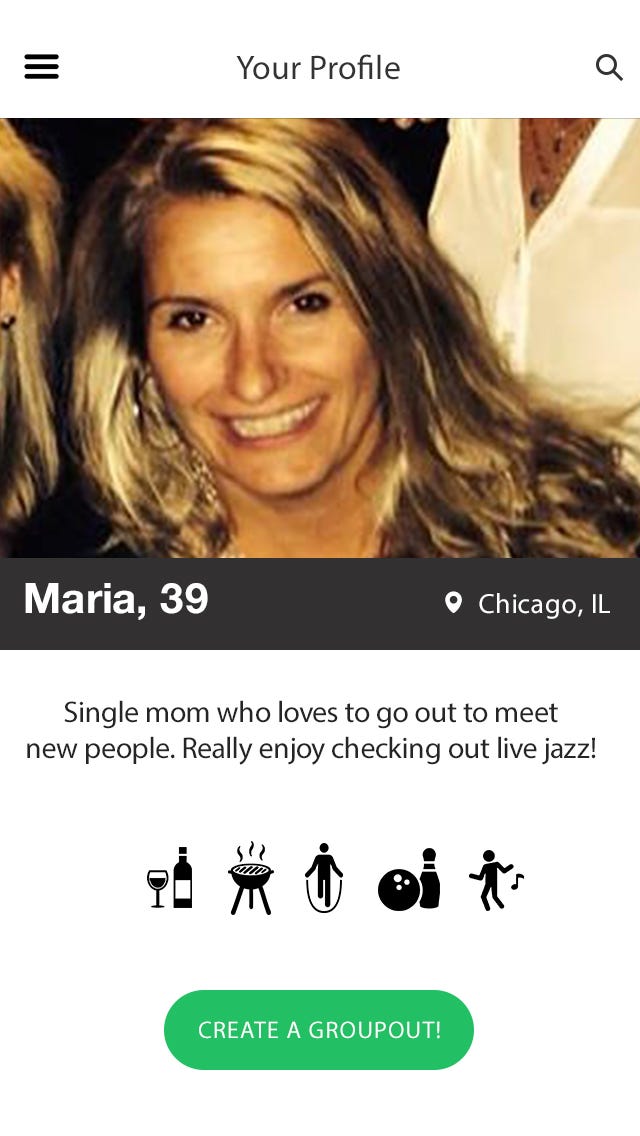Screen dimensions: 640x1136
Task: Tap the search magnifier icon
Action: [x=609, y=67]
